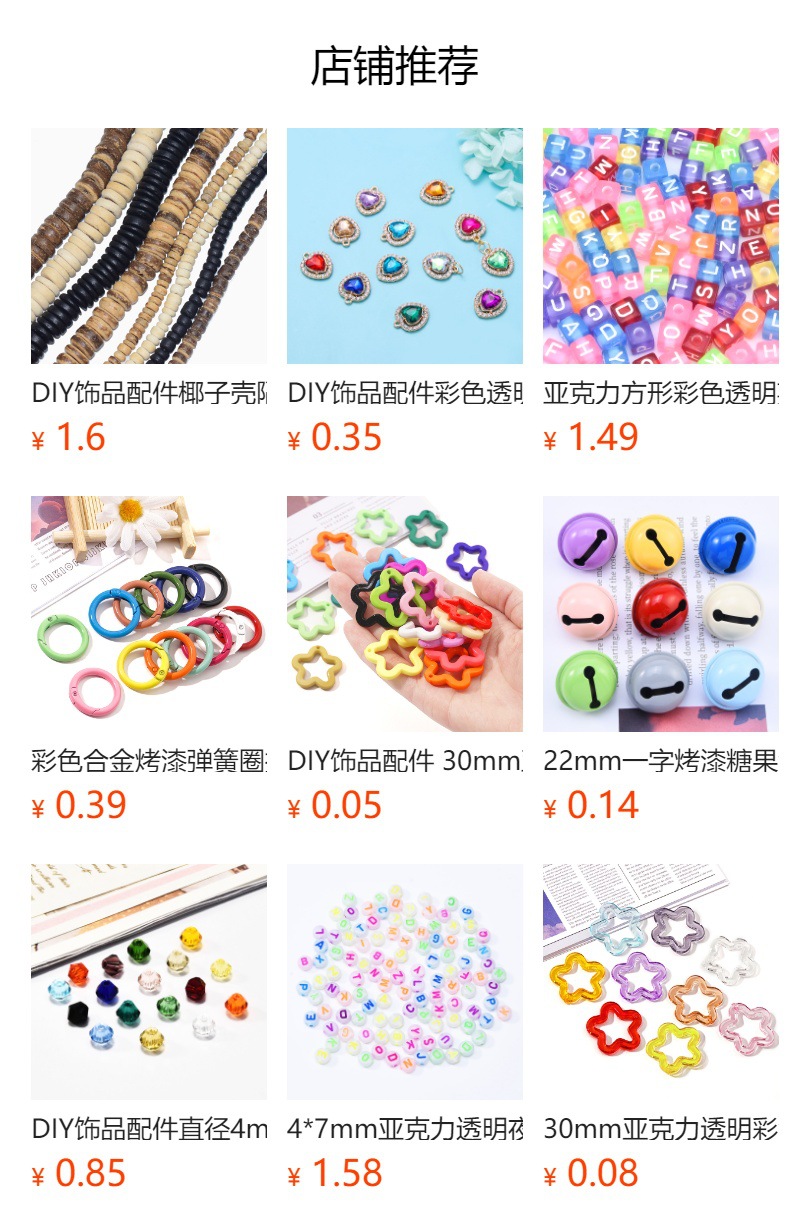View the colorful heart pendant charms at ¥0.35
This screenshot has width=790, height=1232.
coord(405,246)
